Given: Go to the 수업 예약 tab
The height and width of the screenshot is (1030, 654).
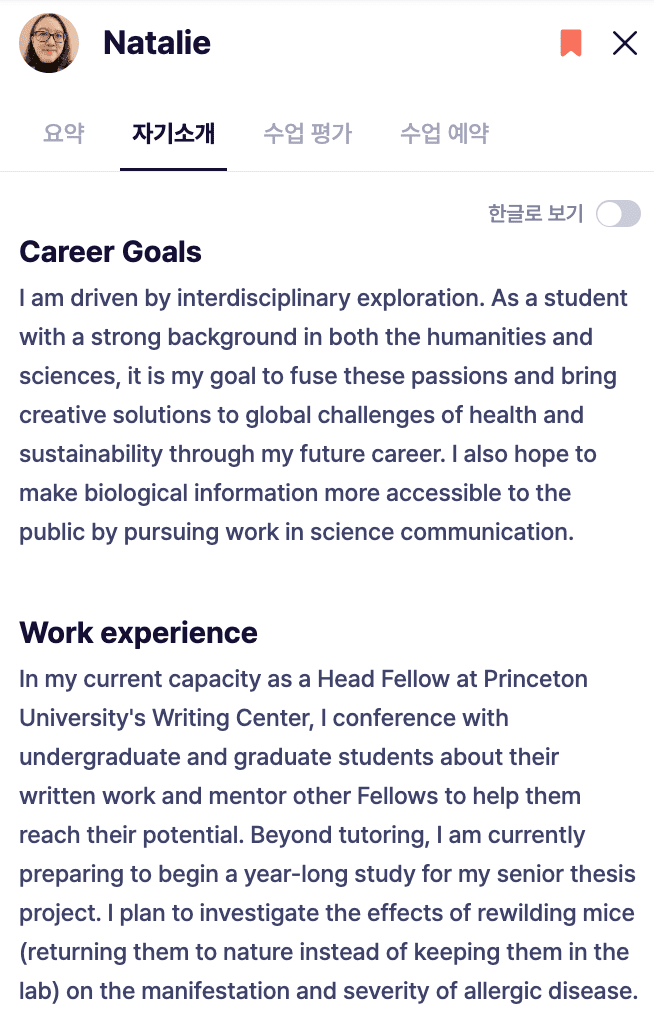Looking at the screenshot, I should pos(445,133).
